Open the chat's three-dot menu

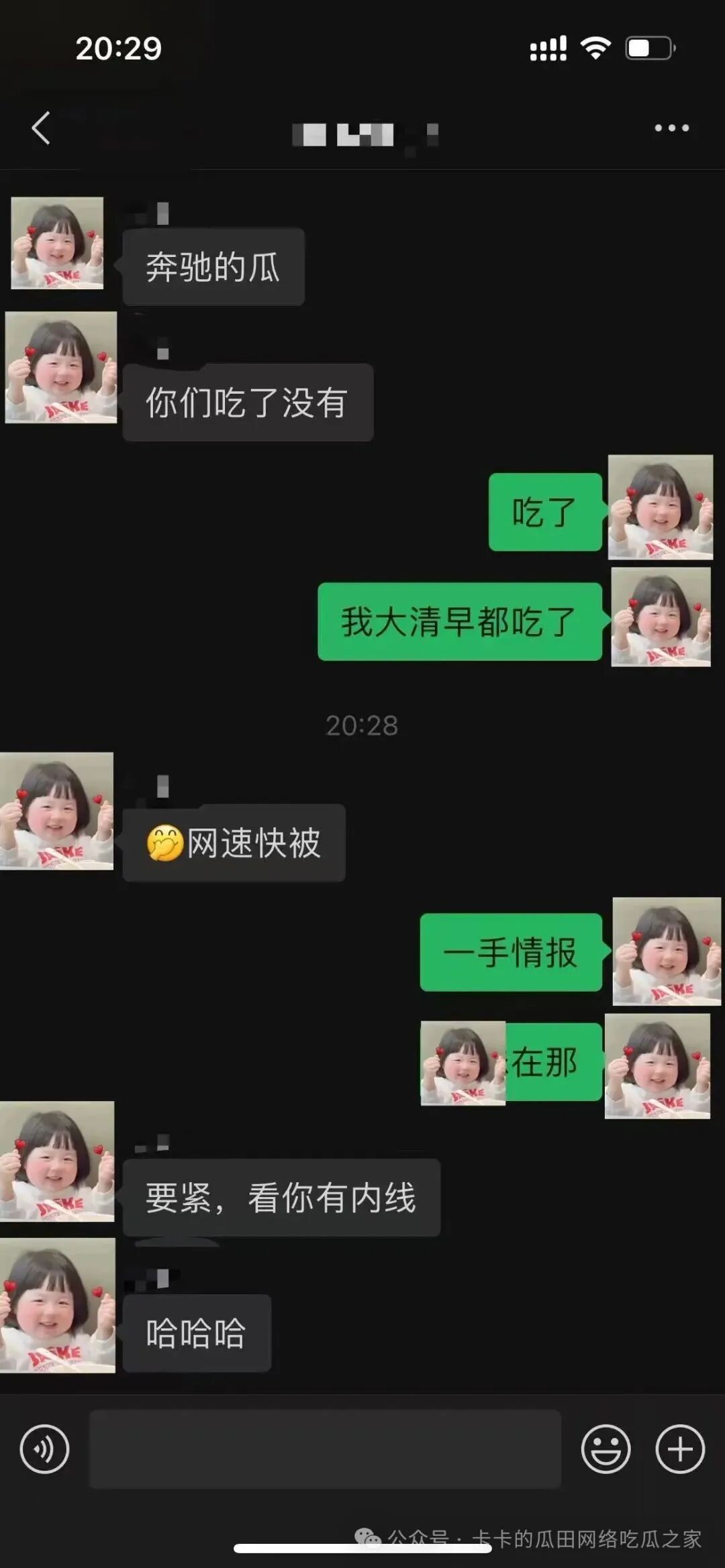(671, 127)
